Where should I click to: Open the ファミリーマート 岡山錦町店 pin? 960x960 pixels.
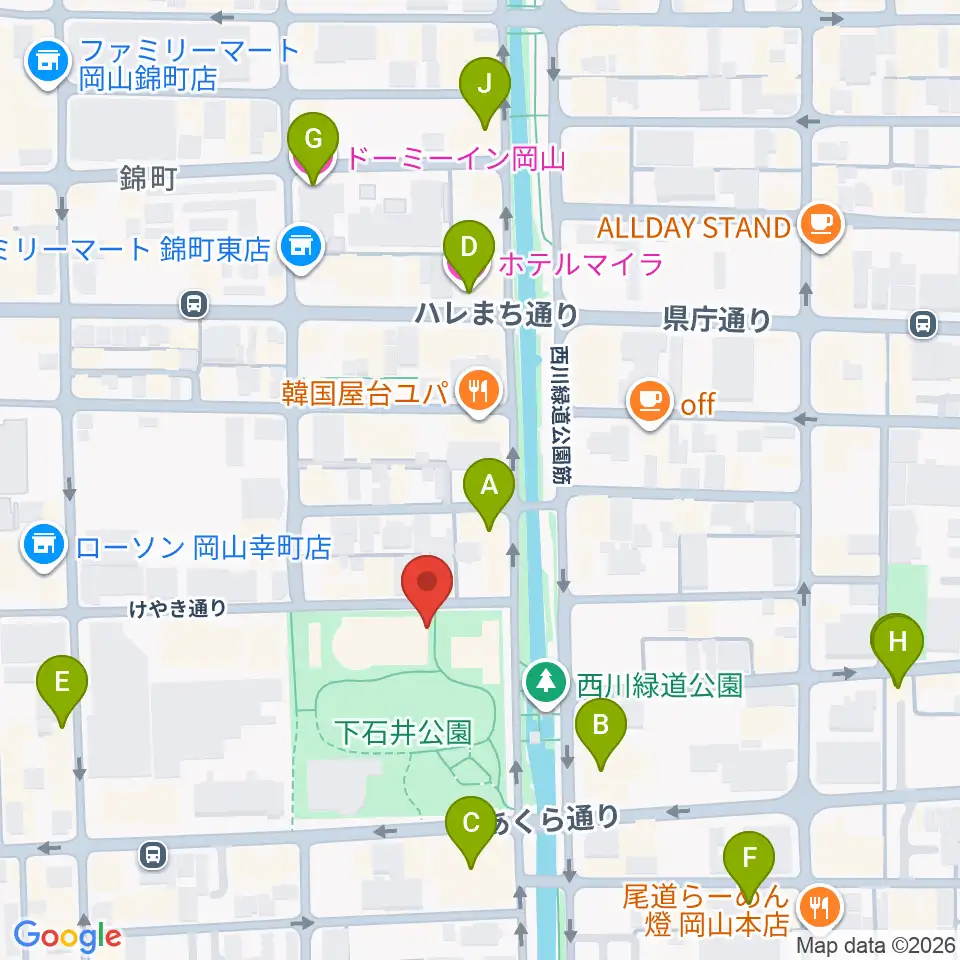tap(48, 63)
